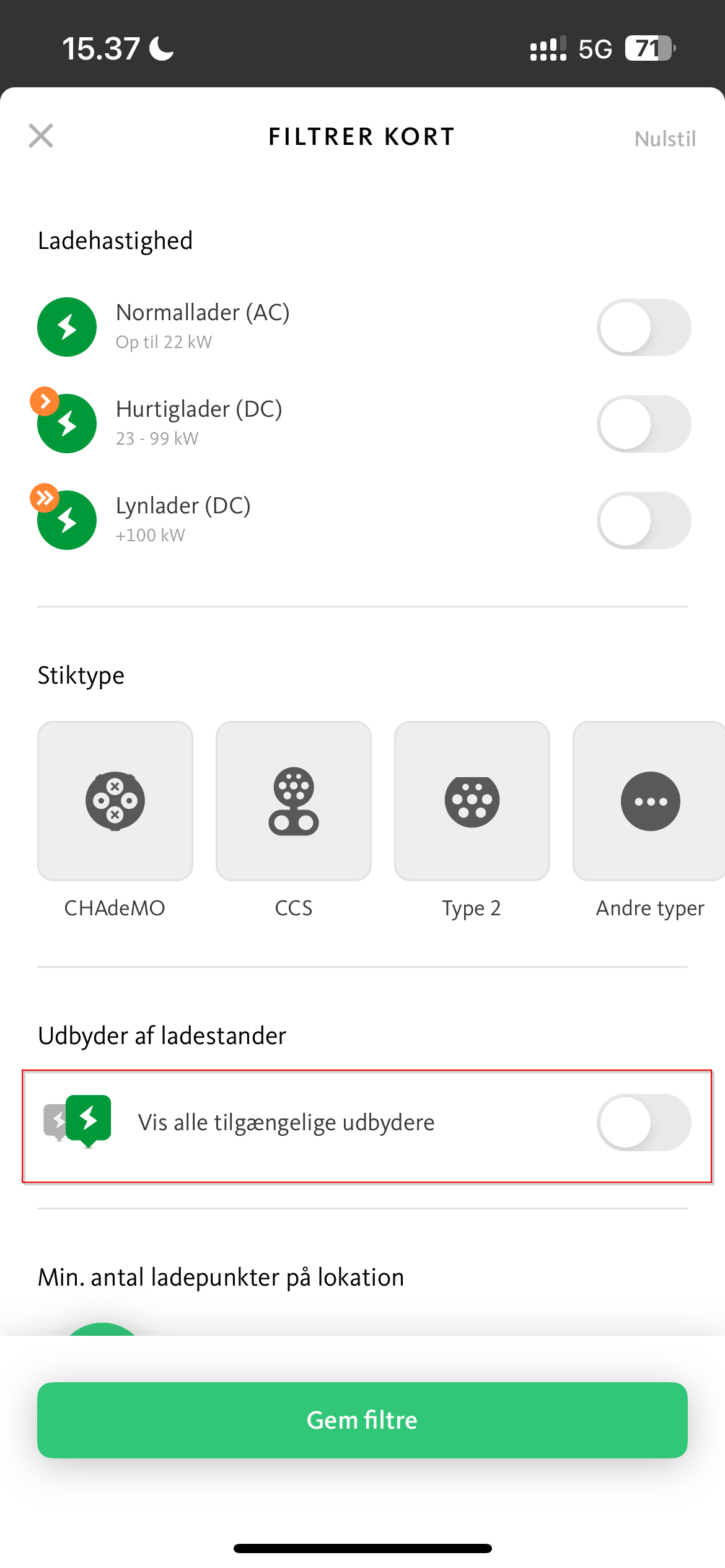725x1568 pixels.
Task: Enable Vis alle tilgængelige udbydere
Action: tap(644, 1122)
